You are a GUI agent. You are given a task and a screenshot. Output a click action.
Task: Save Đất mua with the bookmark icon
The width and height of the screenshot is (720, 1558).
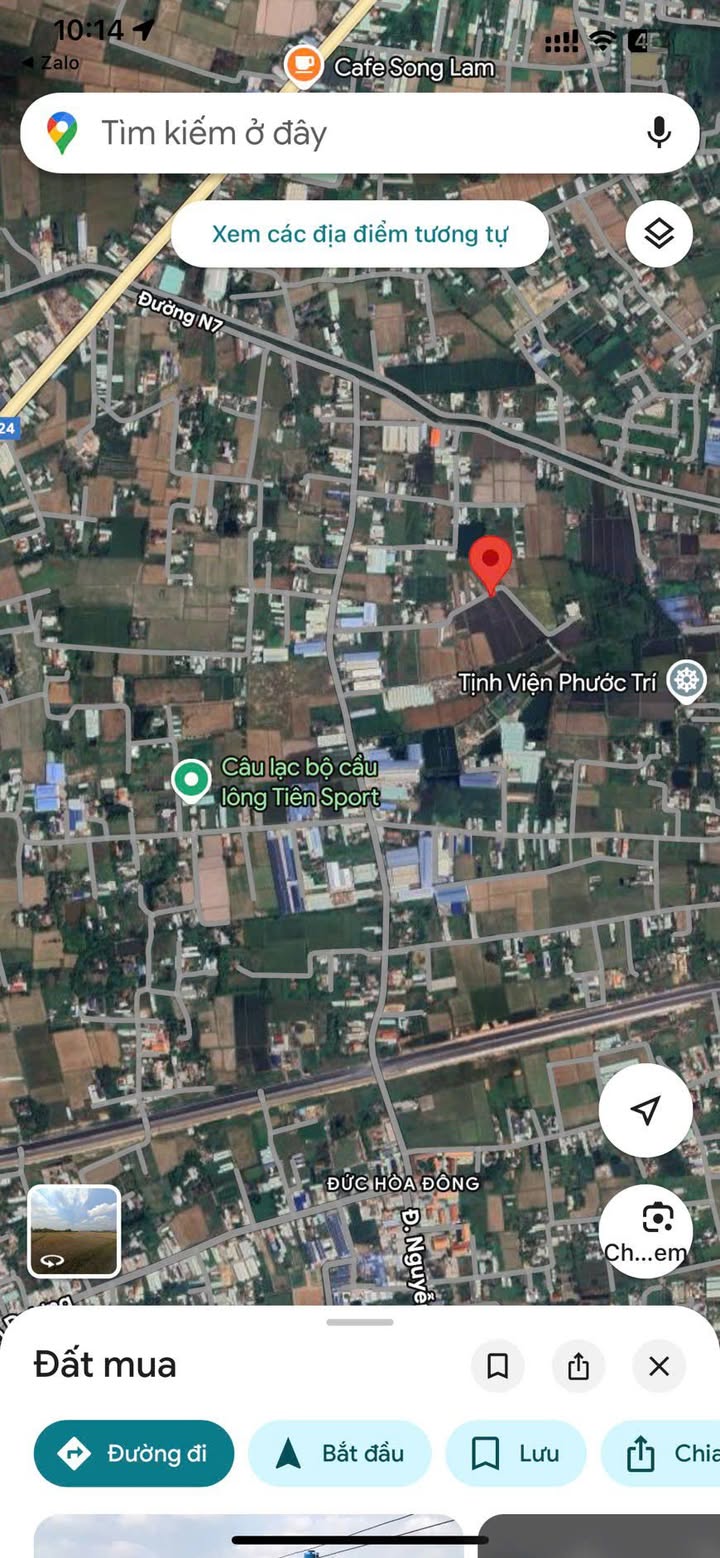tap(497, 1366)
